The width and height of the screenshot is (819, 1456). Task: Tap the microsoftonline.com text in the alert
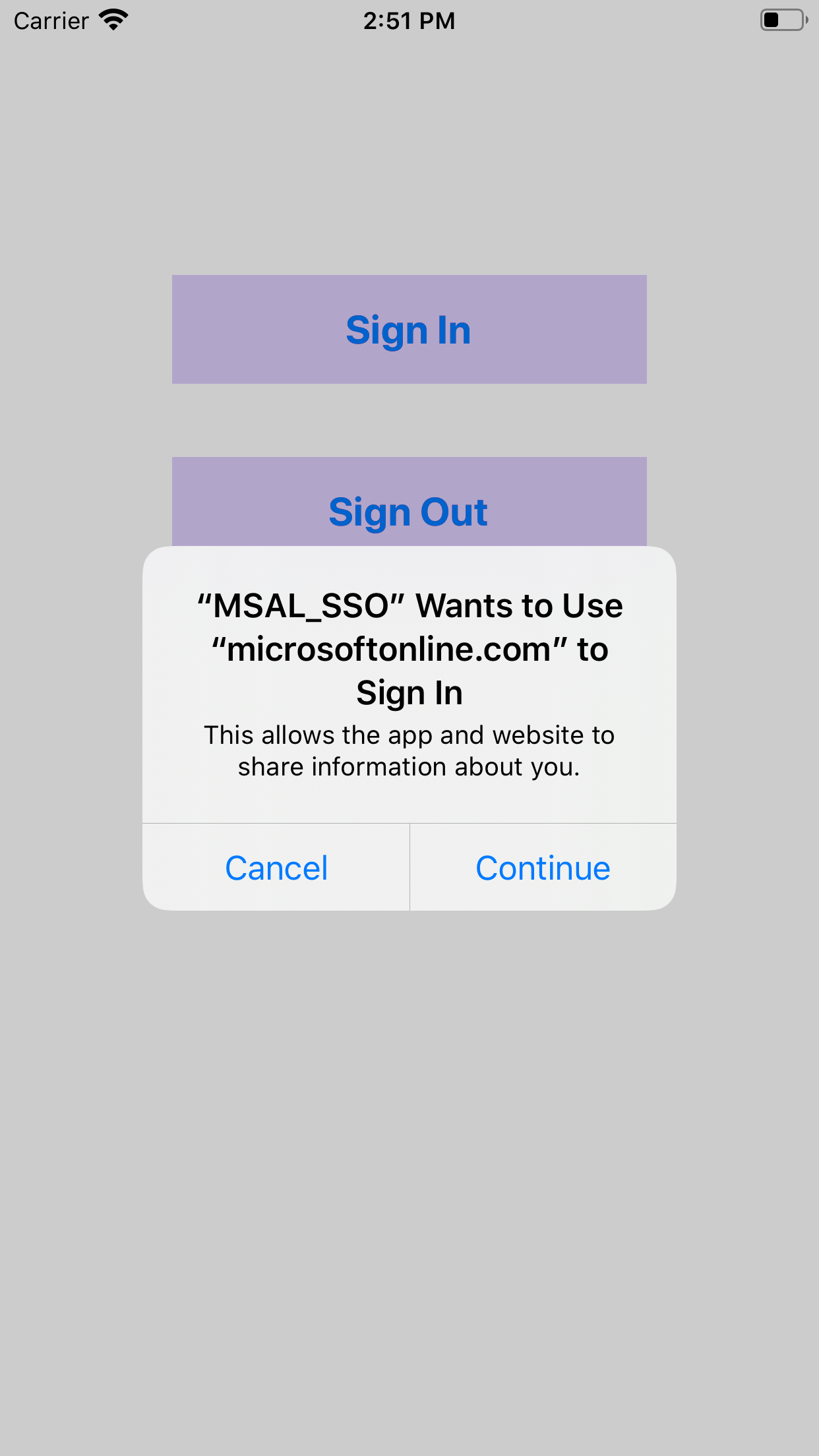[409, 649]
